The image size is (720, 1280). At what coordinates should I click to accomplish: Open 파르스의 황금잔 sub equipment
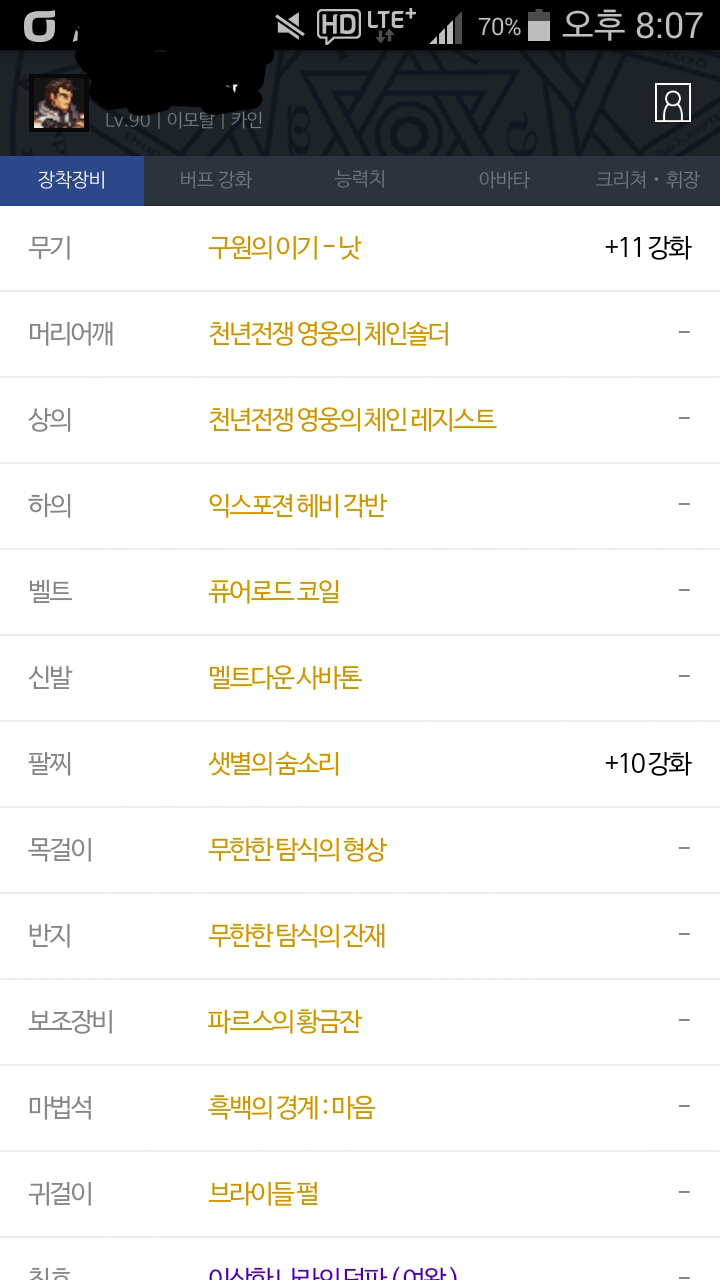285,1021
